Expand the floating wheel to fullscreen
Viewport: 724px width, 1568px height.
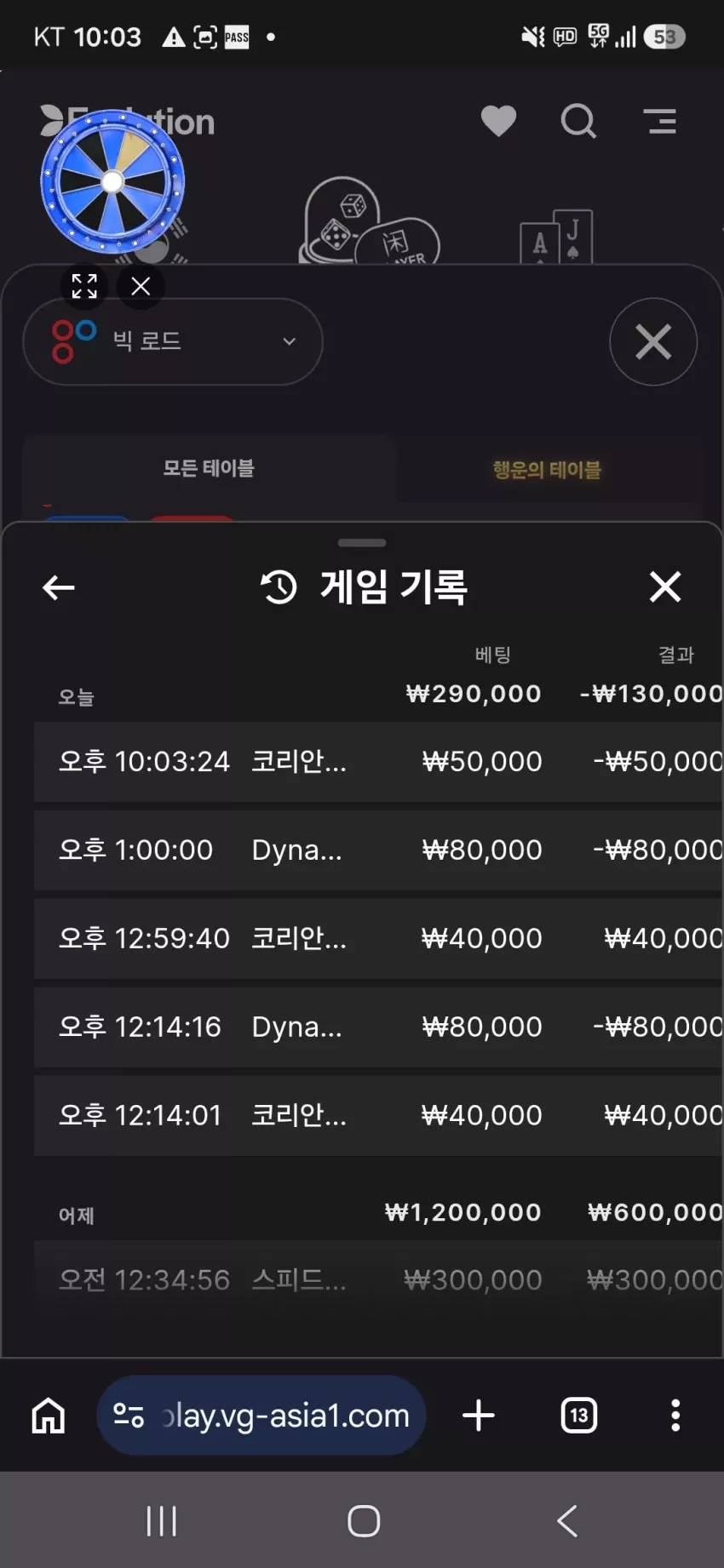[x=84, y=286]
